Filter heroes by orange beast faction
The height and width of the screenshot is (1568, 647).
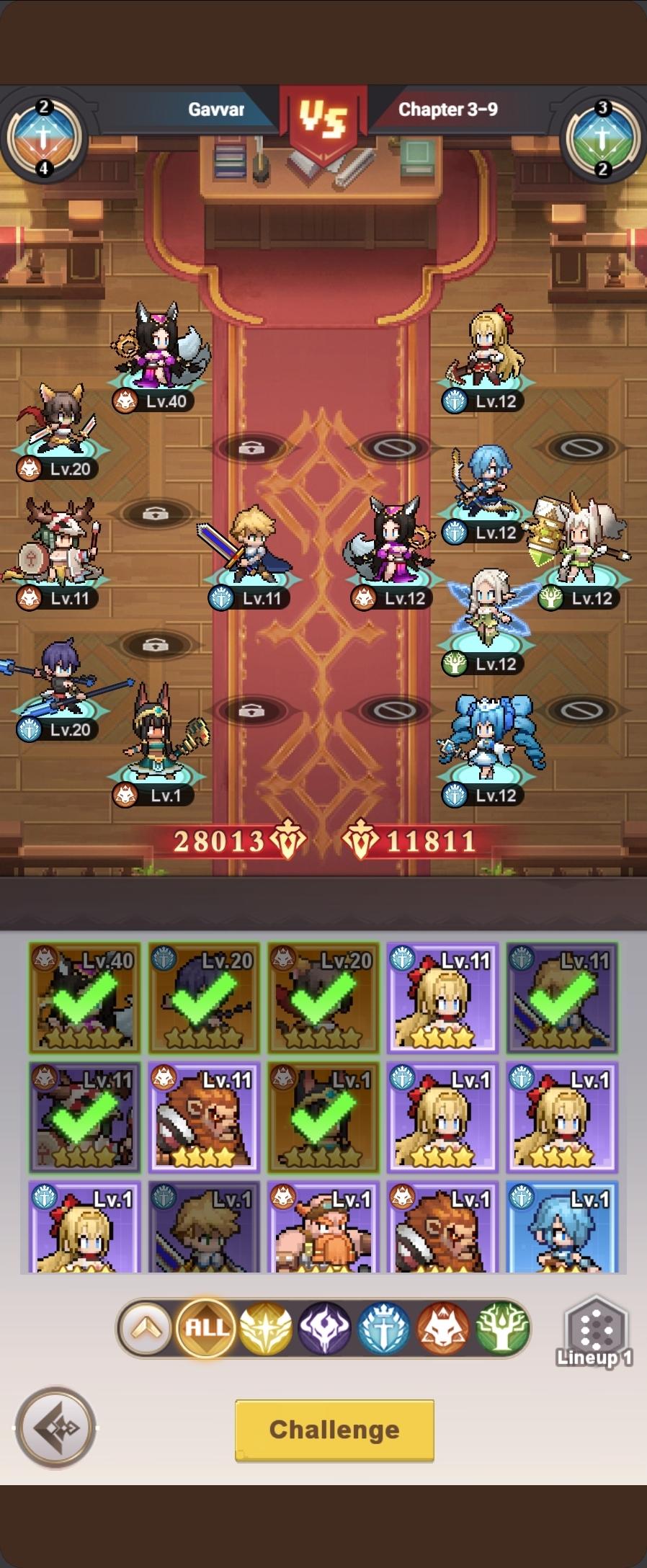pyautogui.click(x=443, y=1327)
